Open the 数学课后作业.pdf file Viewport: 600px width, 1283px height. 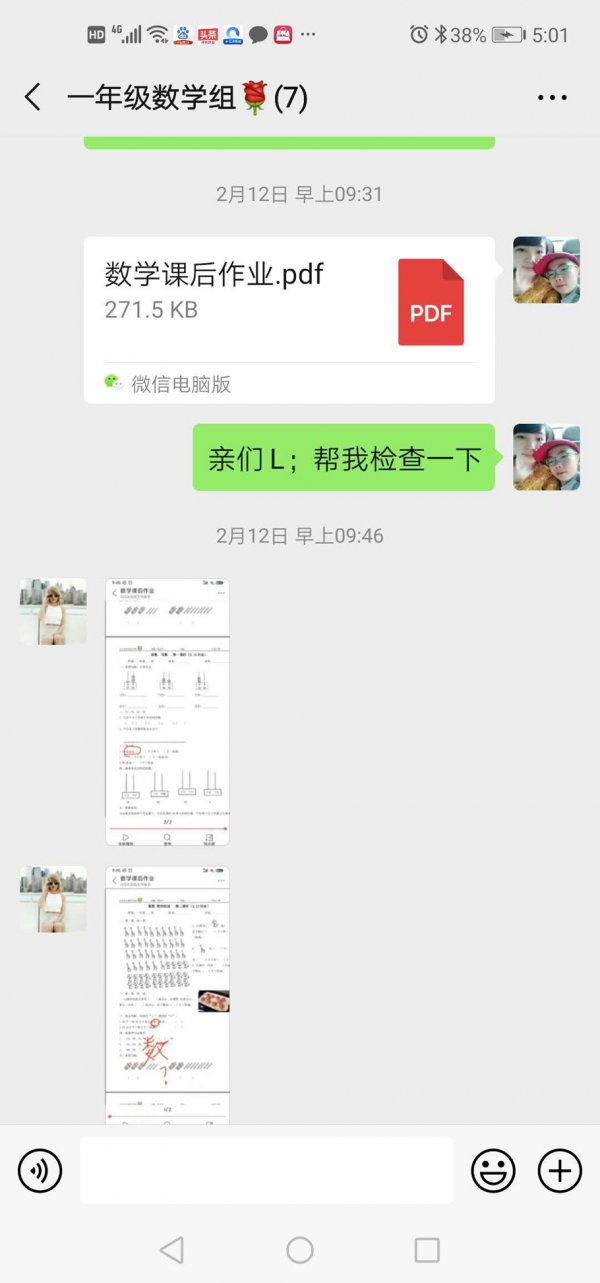tap(289, 319)
